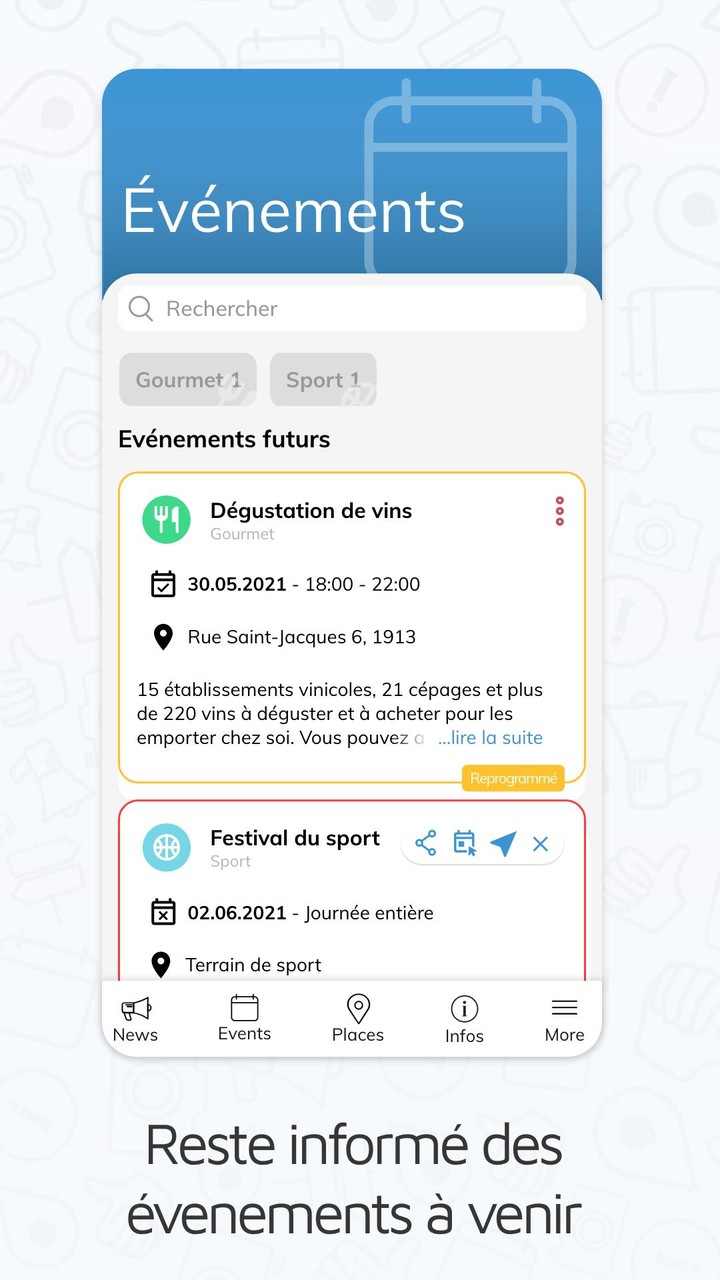Expand the event description via lire la suite
Image resolution: width=720 pixels, height=1280 pixels.
[490, 737]
